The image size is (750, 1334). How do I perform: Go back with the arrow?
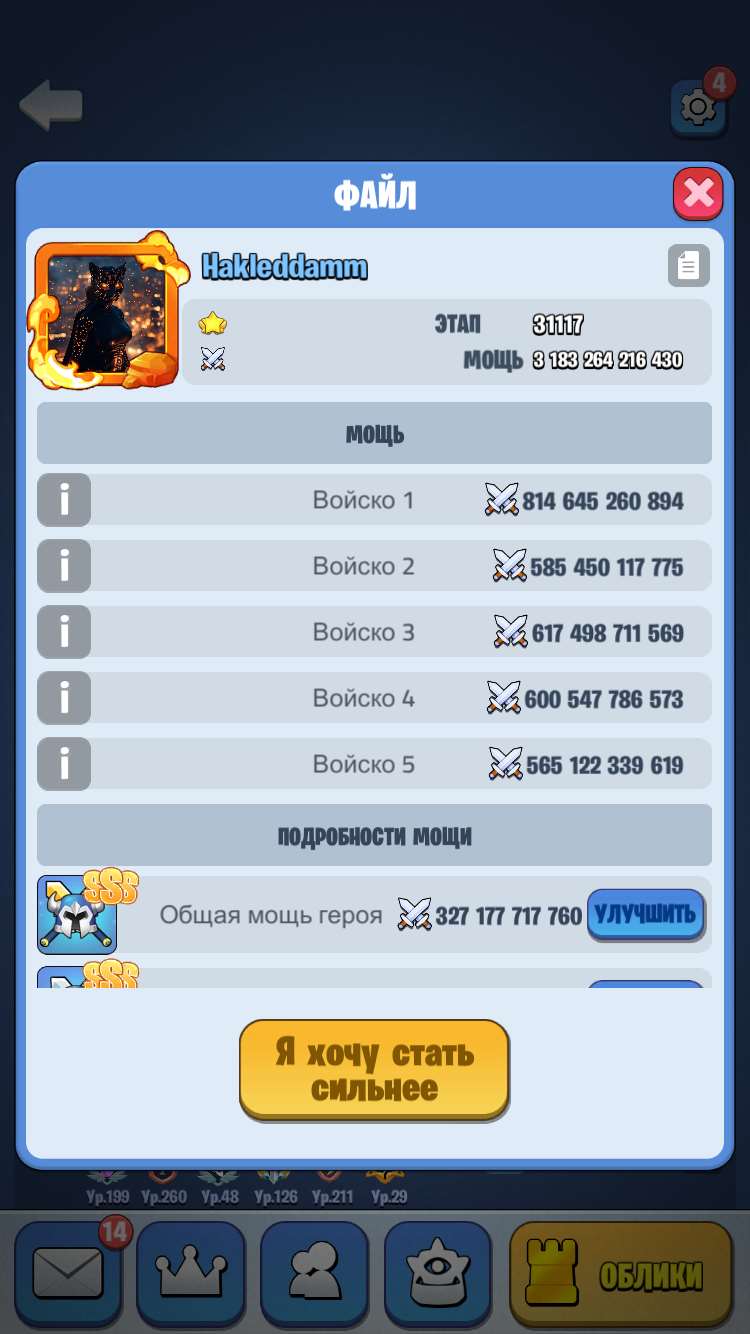pos(51,106)
